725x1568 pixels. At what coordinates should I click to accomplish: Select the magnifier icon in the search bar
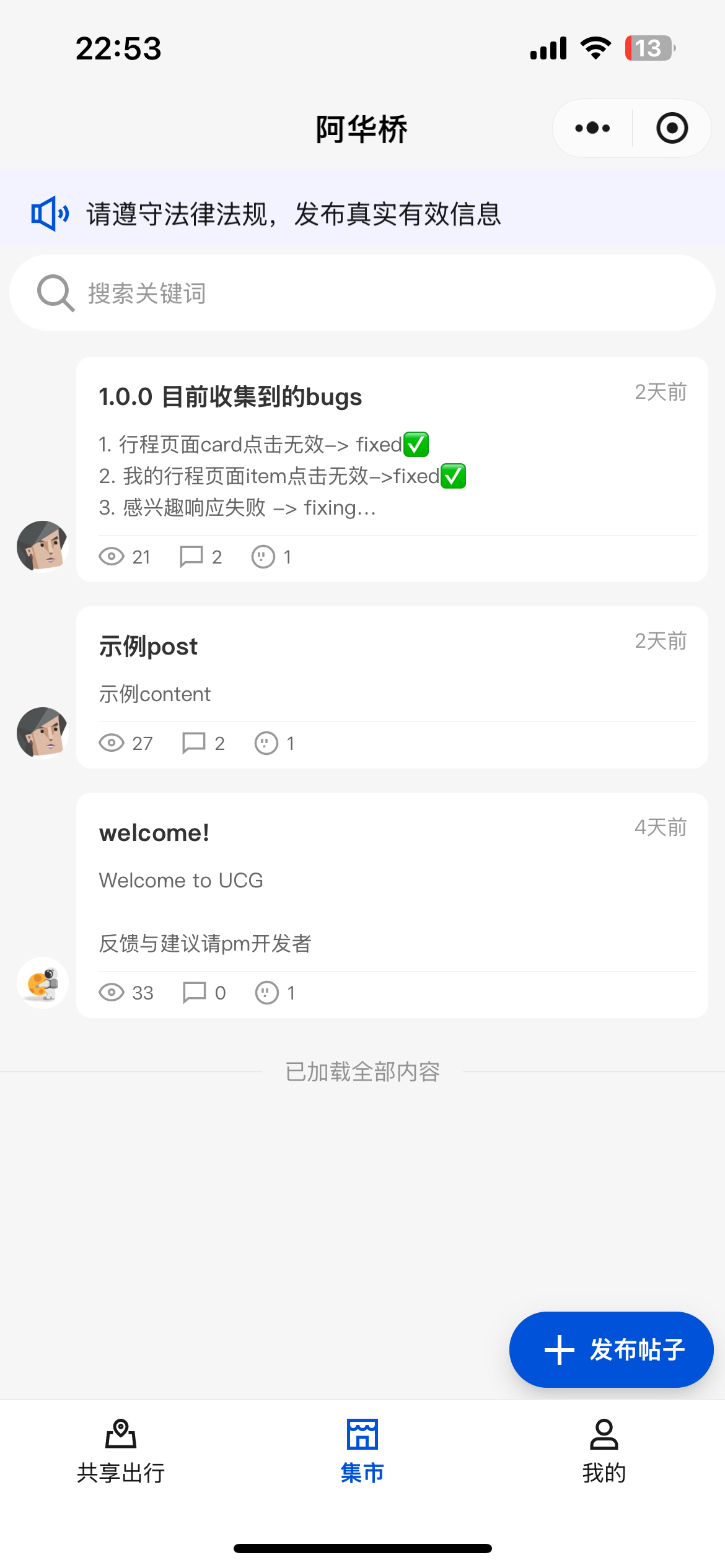pos(55,292)
